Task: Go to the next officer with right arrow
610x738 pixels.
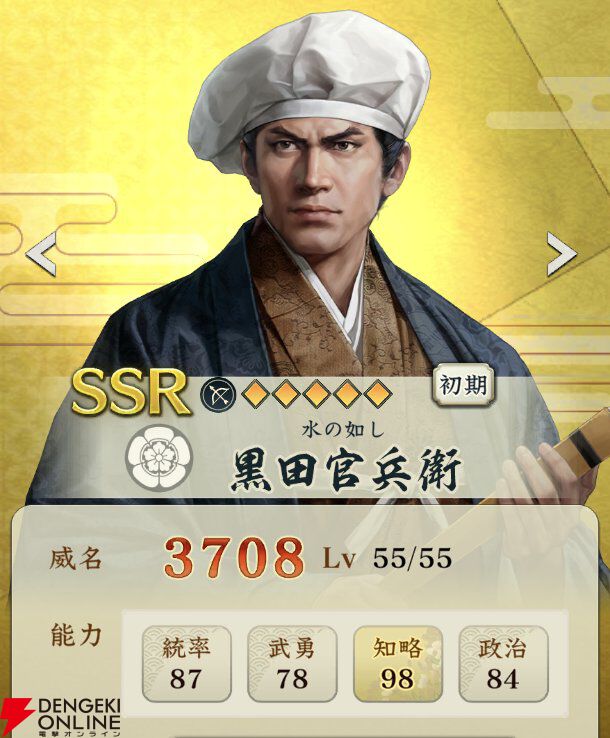Action: [562, 255]
